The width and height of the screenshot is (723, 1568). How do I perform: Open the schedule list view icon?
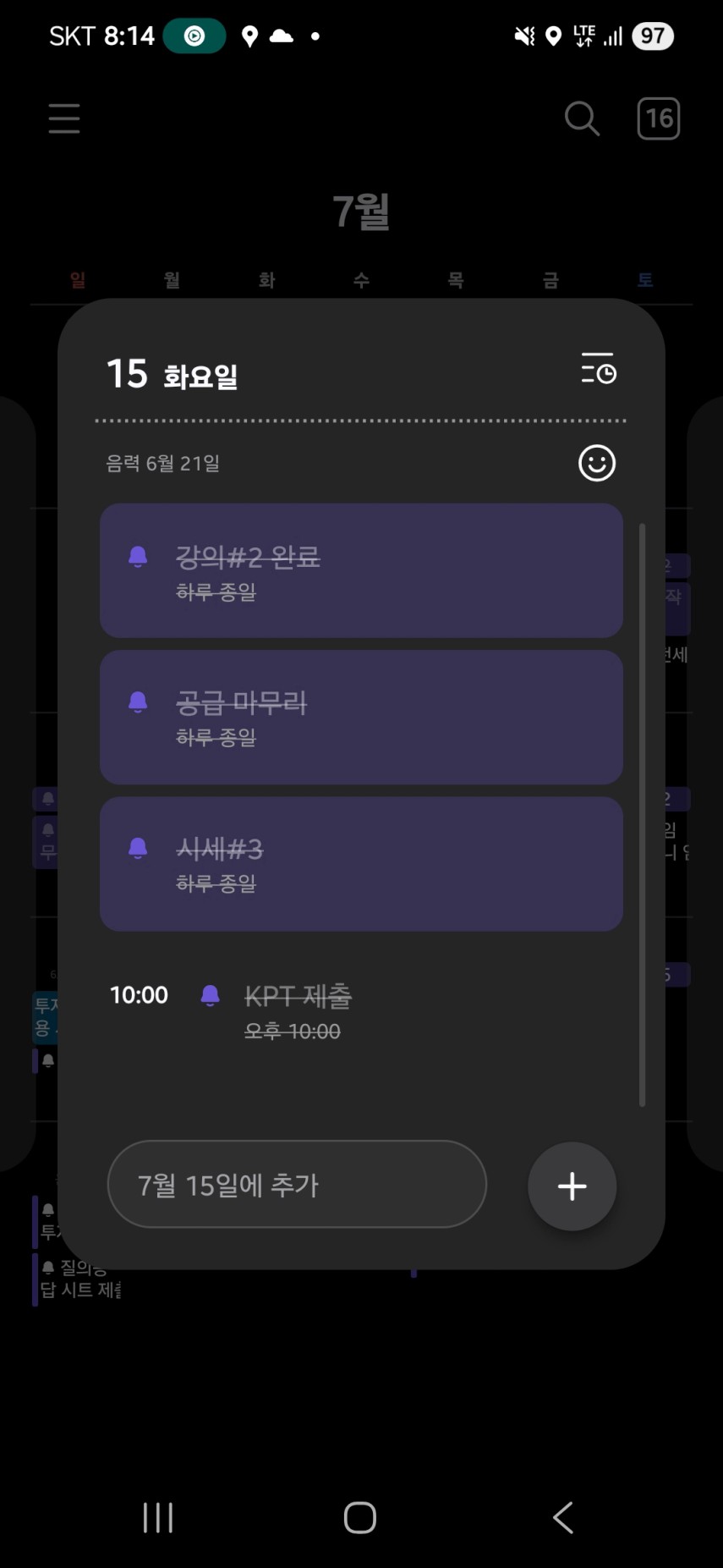click(598, 369)
